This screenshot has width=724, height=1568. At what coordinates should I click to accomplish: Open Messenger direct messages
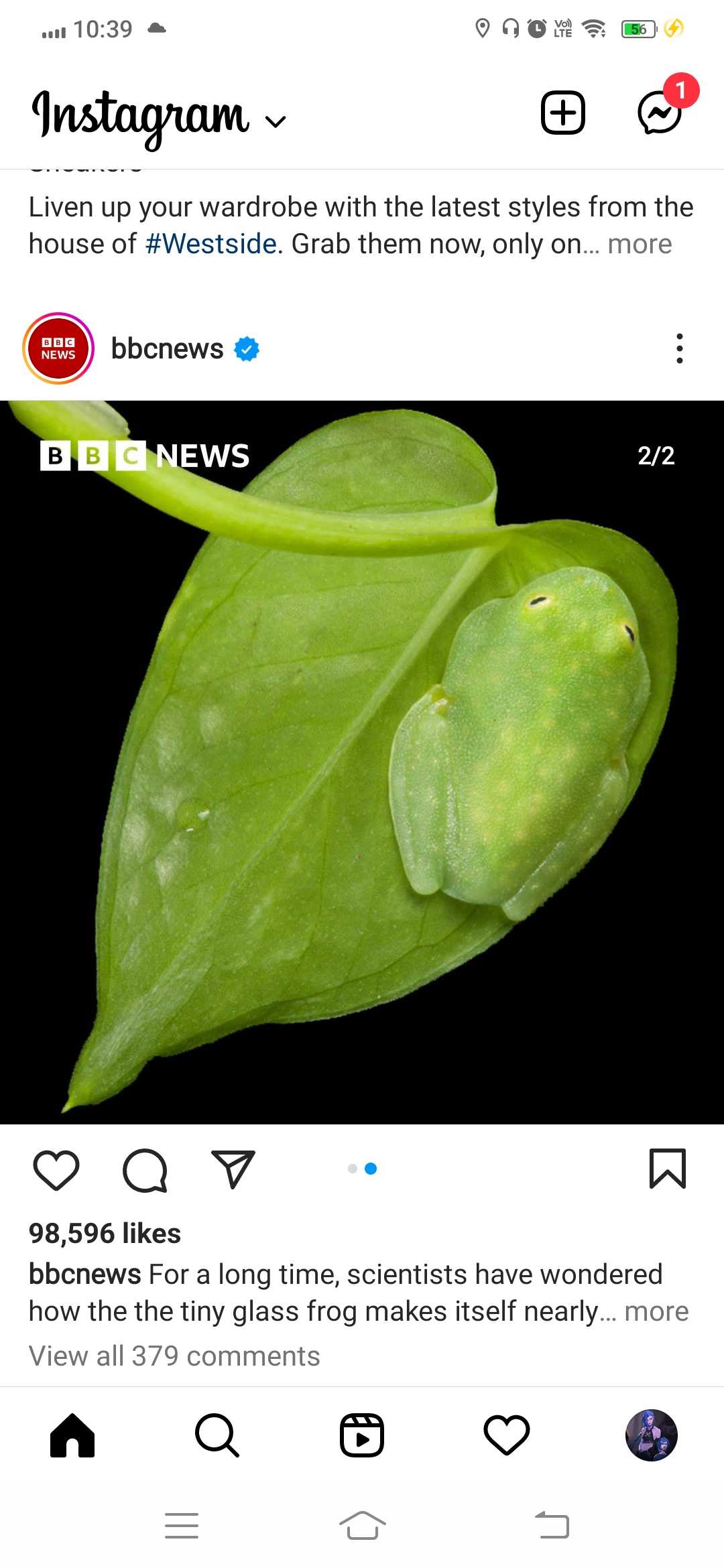[x=660, y=113]
